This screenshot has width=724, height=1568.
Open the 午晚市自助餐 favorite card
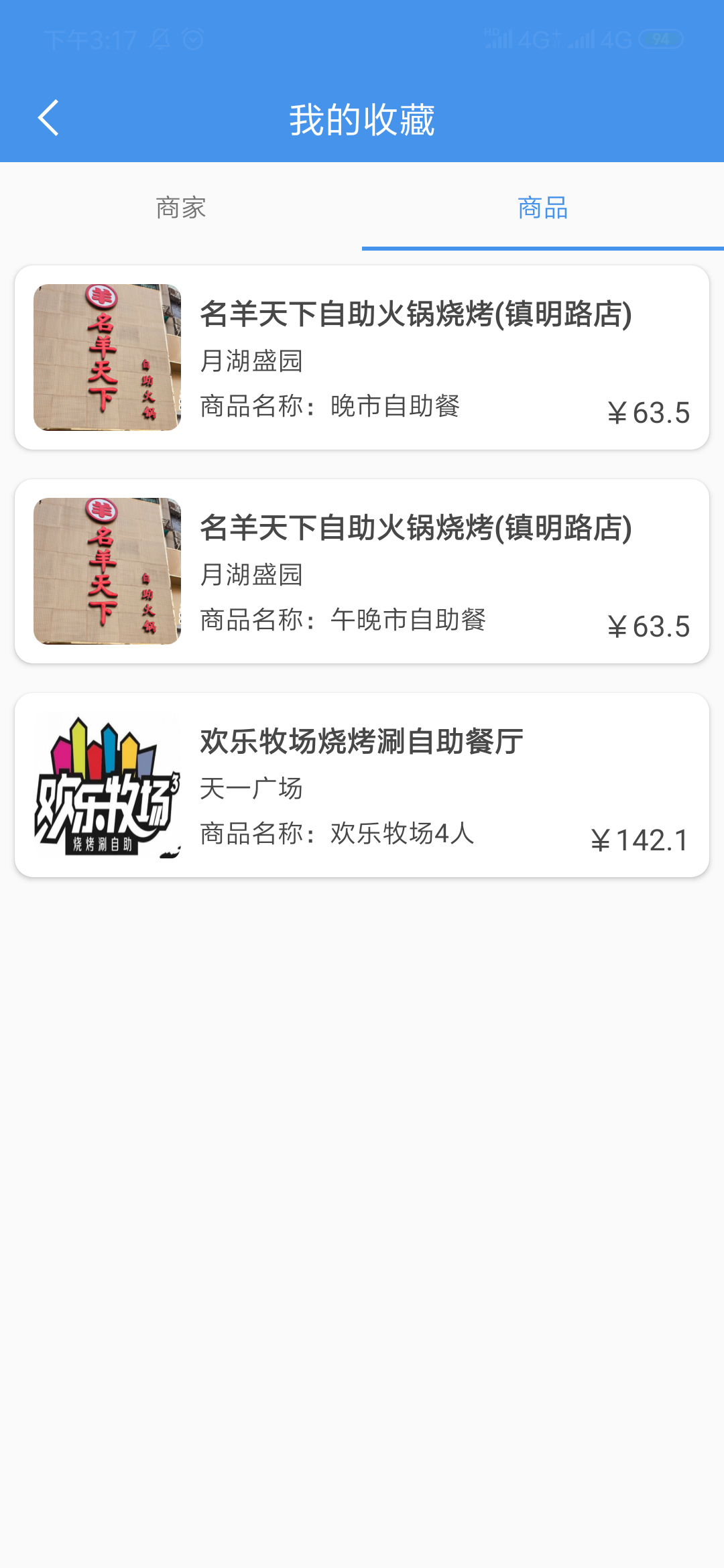(362, 572)
